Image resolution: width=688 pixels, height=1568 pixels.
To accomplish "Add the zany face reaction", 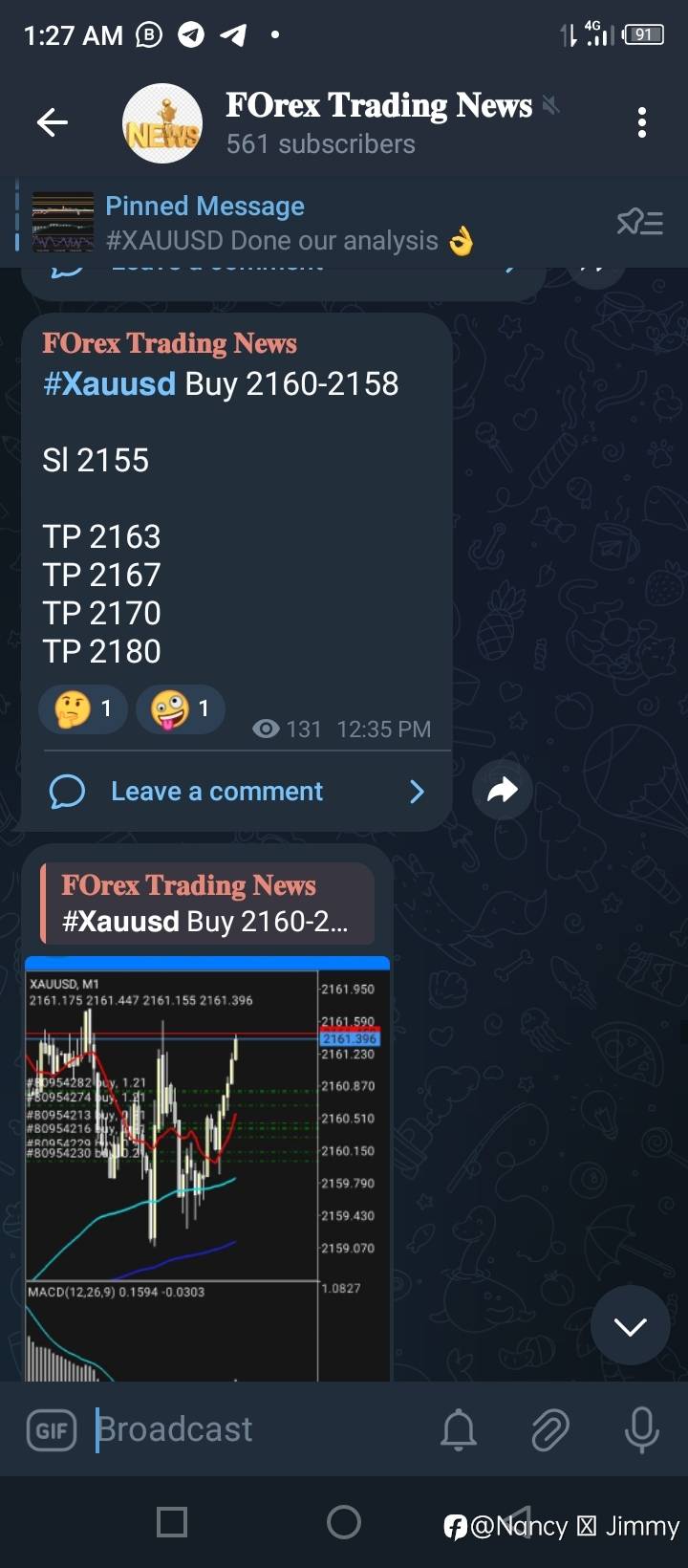I will [181, 709].
